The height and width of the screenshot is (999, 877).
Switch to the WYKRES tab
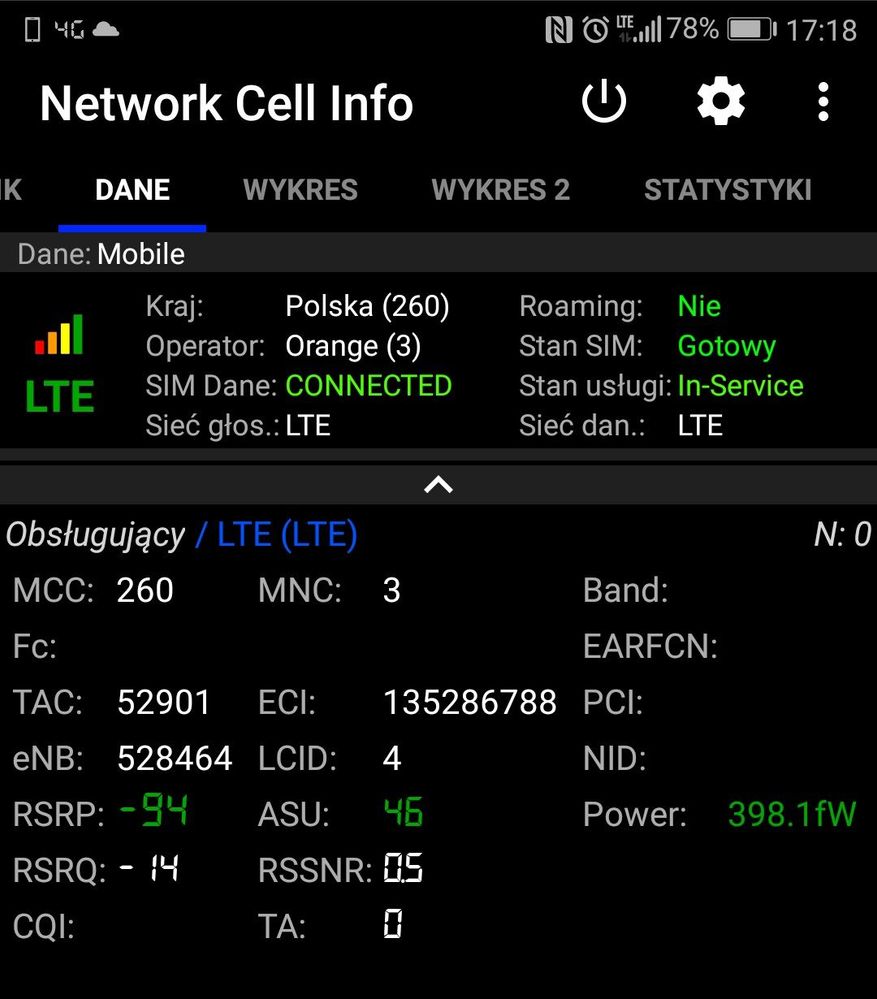[x=300, y=190]
